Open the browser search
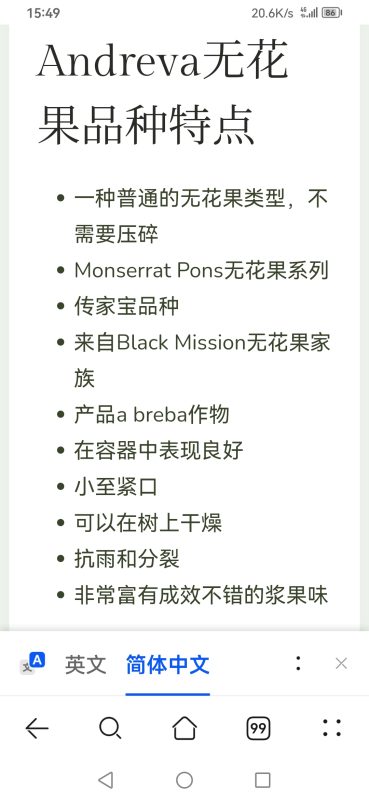 click(x=110, y=728)
